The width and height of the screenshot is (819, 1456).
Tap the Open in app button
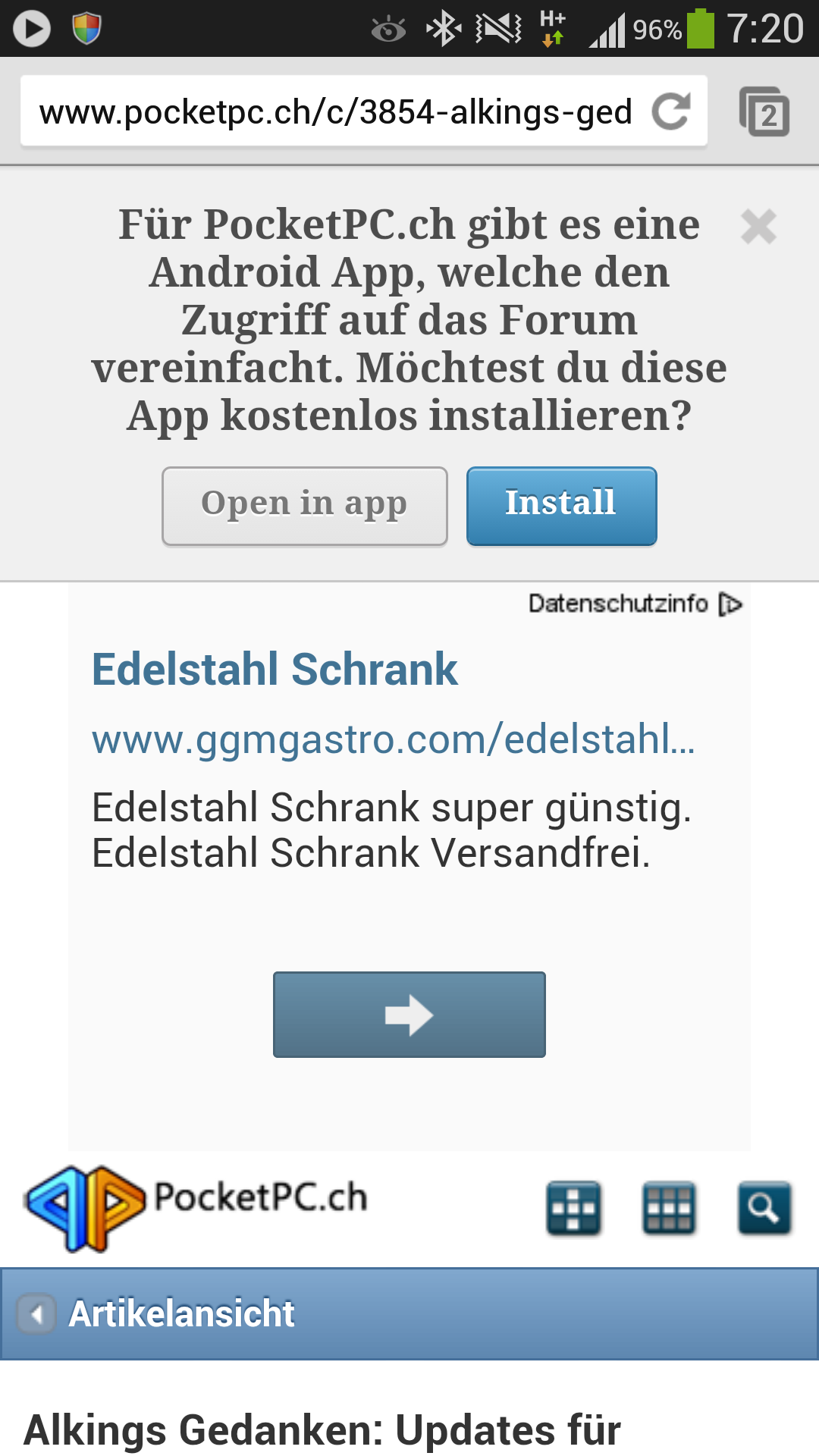(x=305, y=506)
